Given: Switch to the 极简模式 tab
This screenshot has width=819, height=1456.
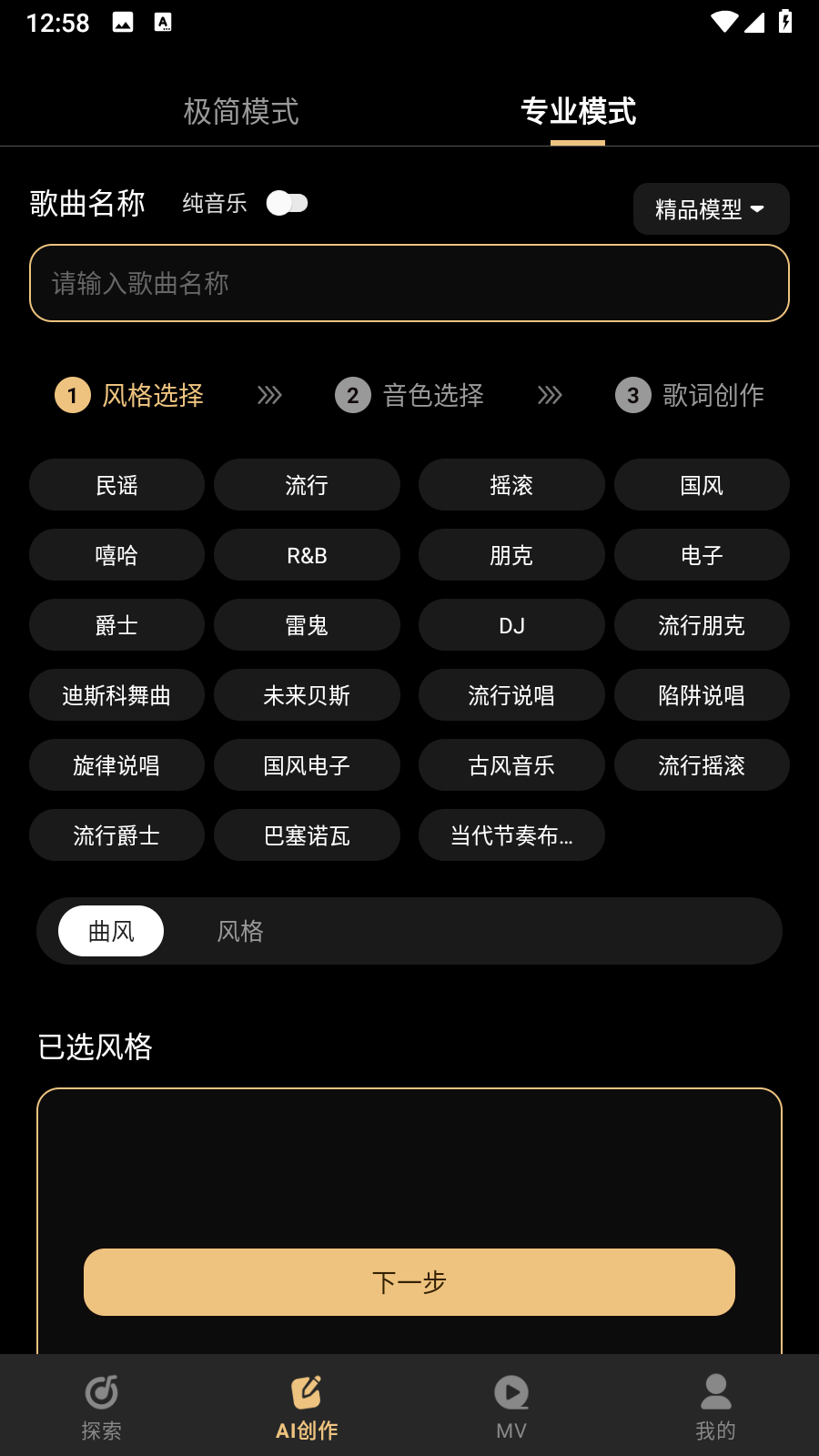Looking at the screenshot, I should [x=241, y=112].
